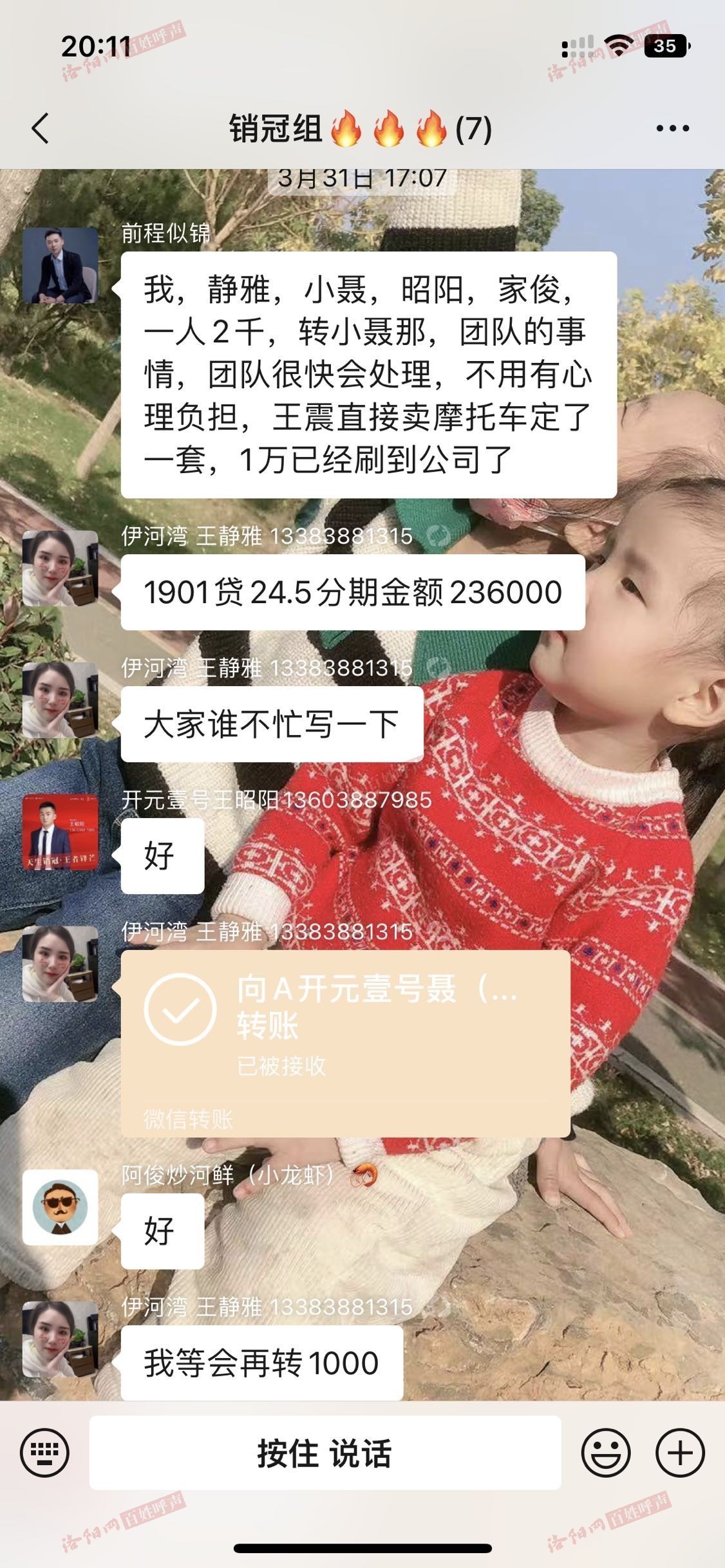Go back from the 销冠组 group chat
Viewport: 725px width, 1568px height.
click(x=40, y=128)
